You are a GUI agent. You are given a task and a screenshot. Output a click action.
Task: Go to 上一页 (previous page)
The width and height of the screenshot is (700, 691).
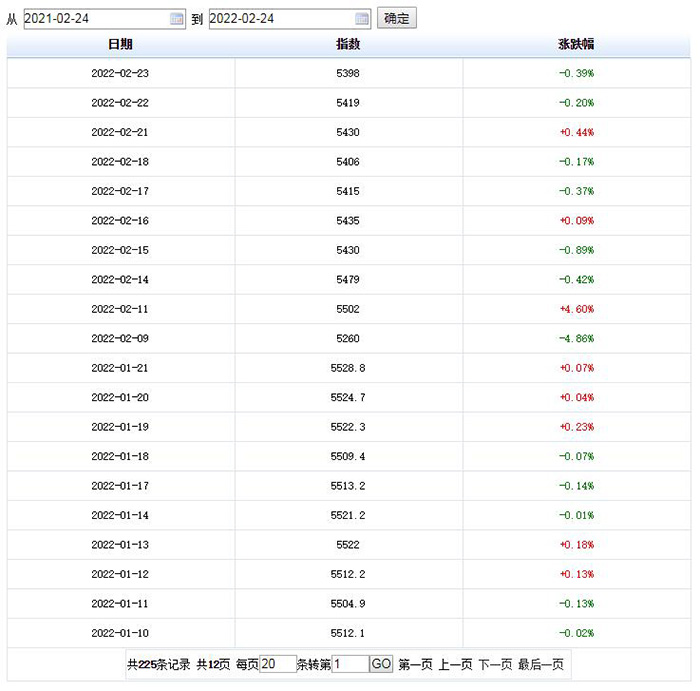[455, 664]
